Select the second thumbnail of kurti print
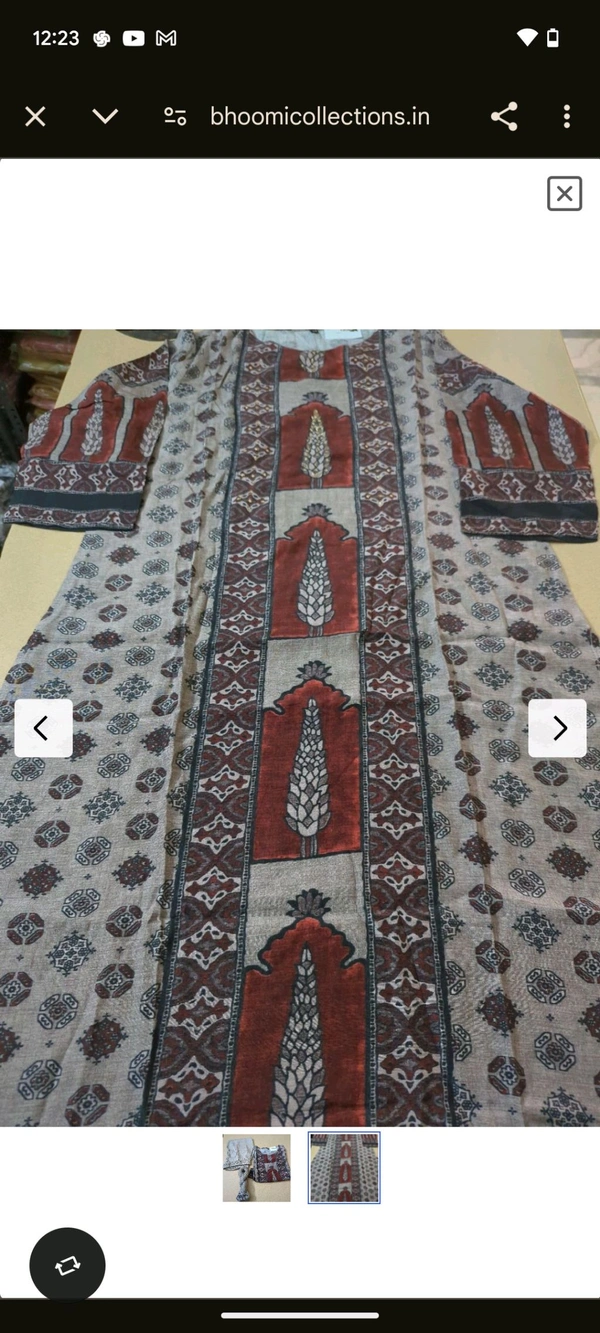This screenshot has width=600, height=1333. (x=344, y=1167)
